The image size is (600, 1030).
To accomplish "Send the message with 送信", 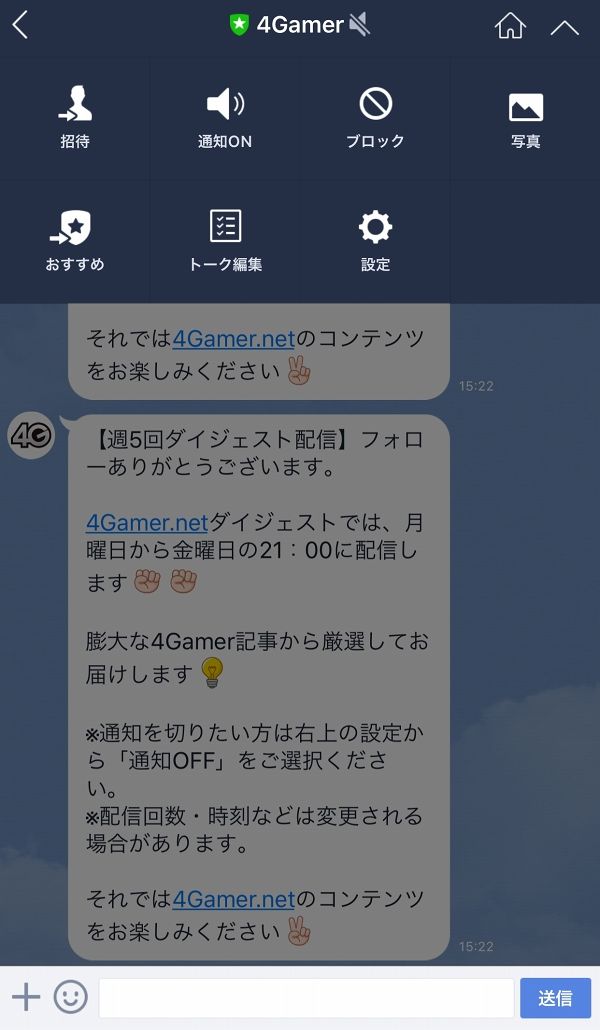I will pyautogui.click(x=555, y=997).
